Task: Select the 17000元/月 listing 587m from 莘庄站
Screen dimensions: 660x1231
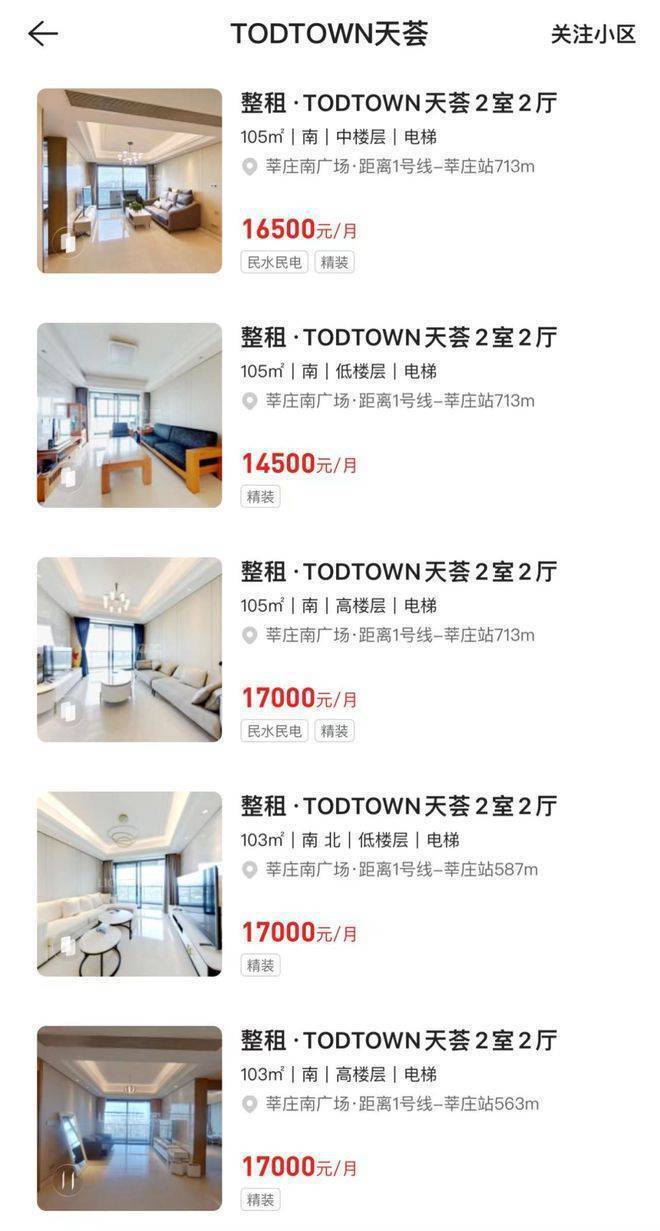Action: point(398,806)
